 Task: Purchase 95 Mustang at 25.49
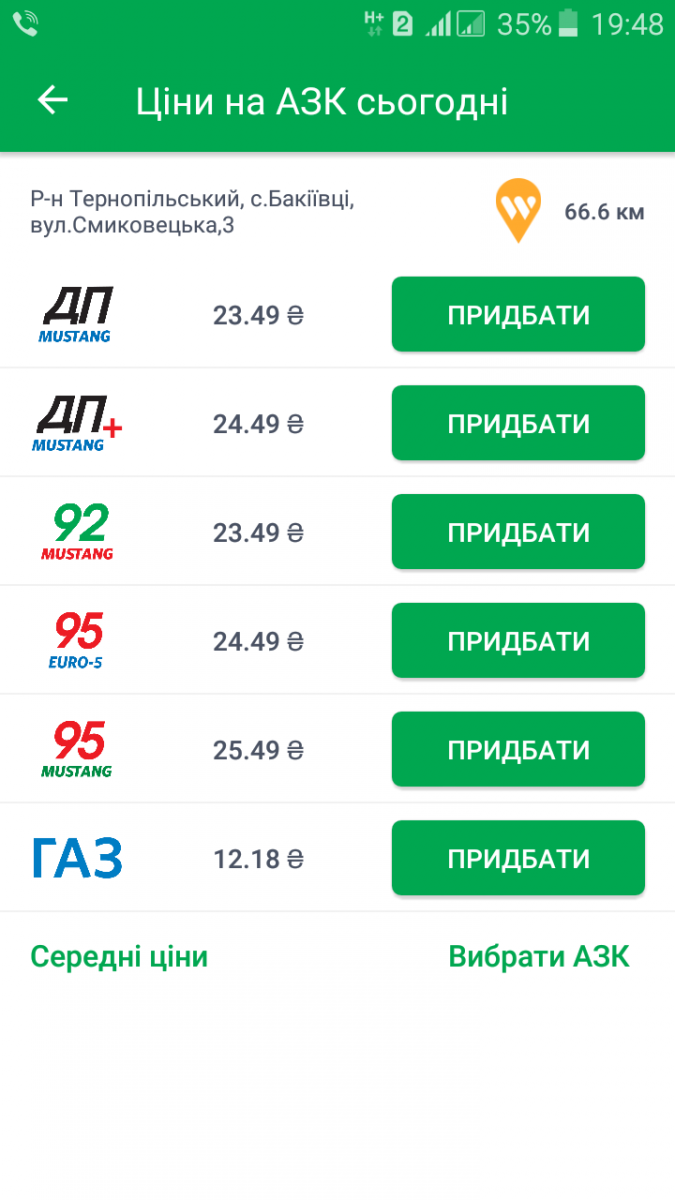(518, 750)
